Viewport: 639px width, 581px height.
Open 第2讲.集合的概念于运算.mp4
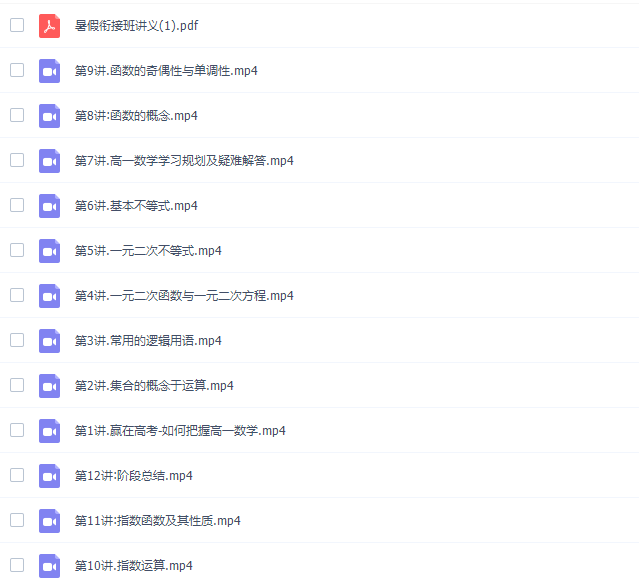[x=154, y=386]
